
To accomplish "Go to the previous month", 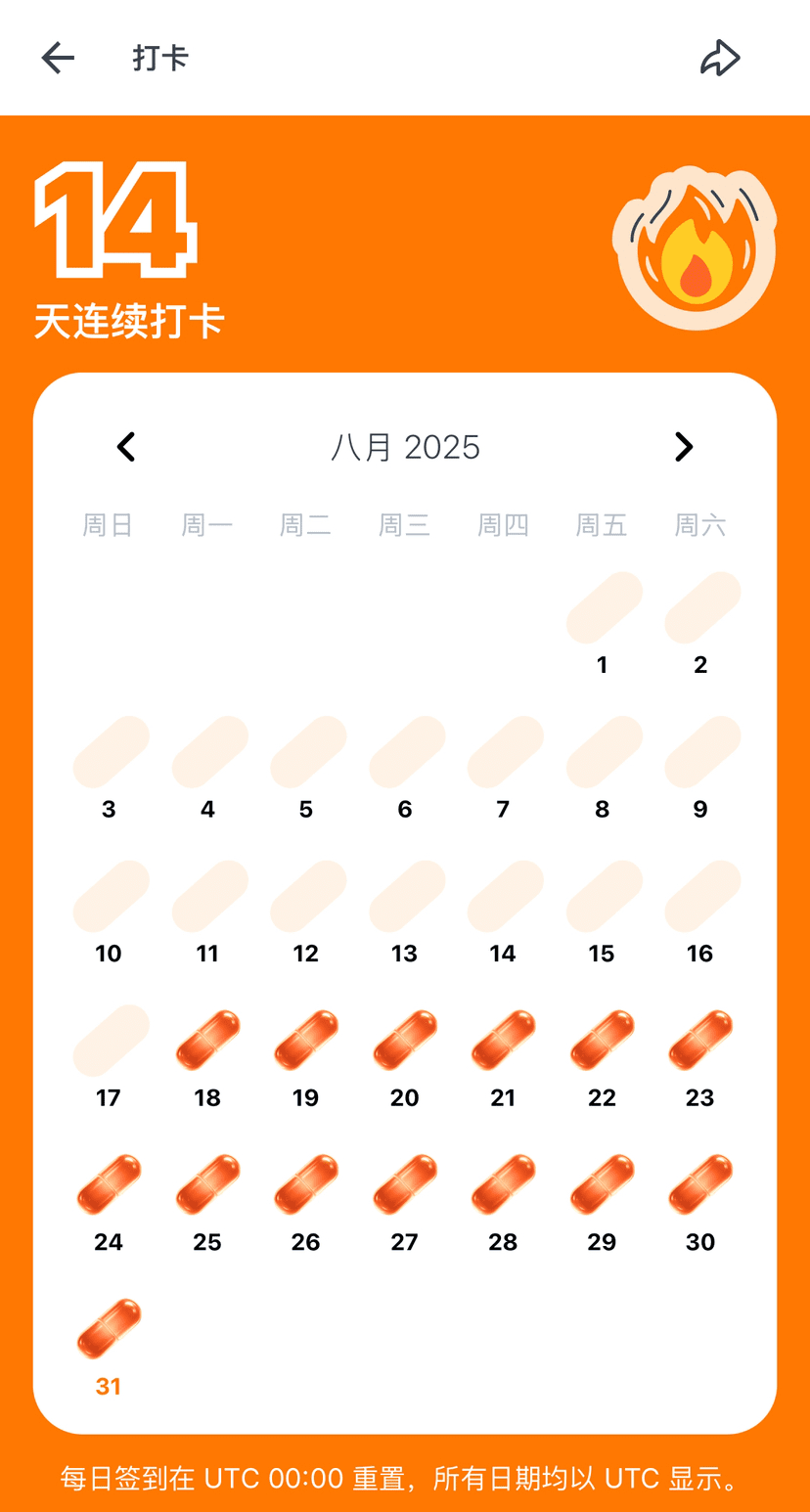I will coord(126,447).
